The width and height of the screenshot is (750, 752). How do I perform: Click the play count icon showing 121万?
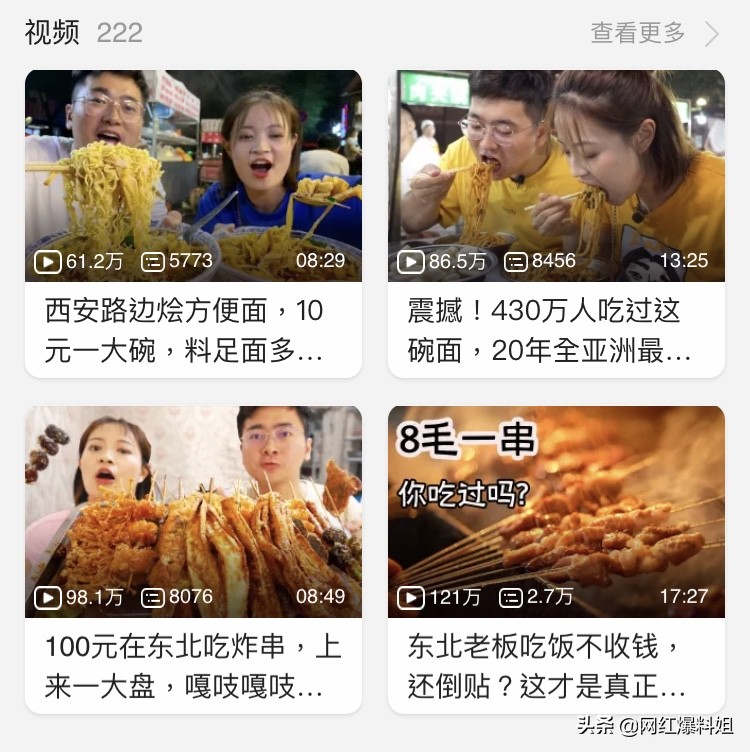[410, 597]
